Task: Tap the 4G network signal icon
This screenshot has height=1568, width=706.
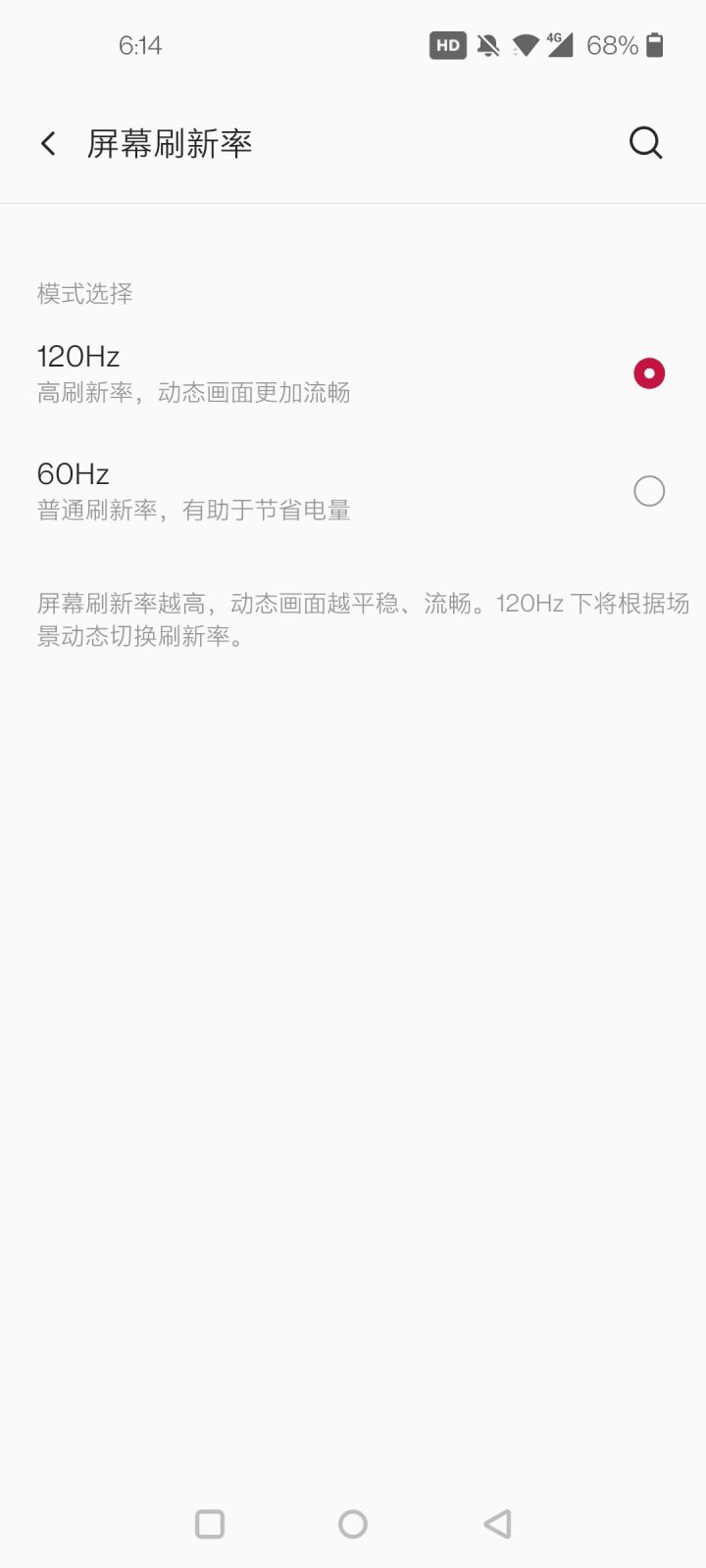Action: click(x=557, y=45)
